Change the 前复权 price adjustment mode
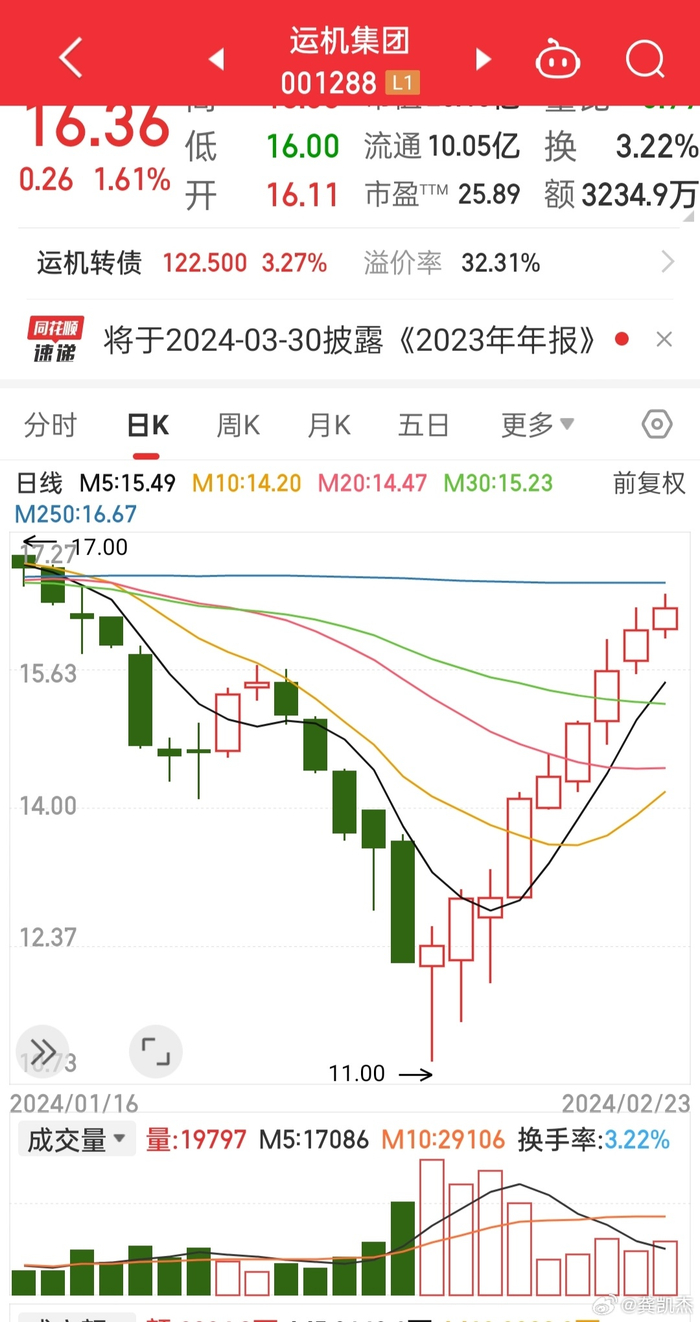Screen dimensions: 700x1322 (649, 484)
